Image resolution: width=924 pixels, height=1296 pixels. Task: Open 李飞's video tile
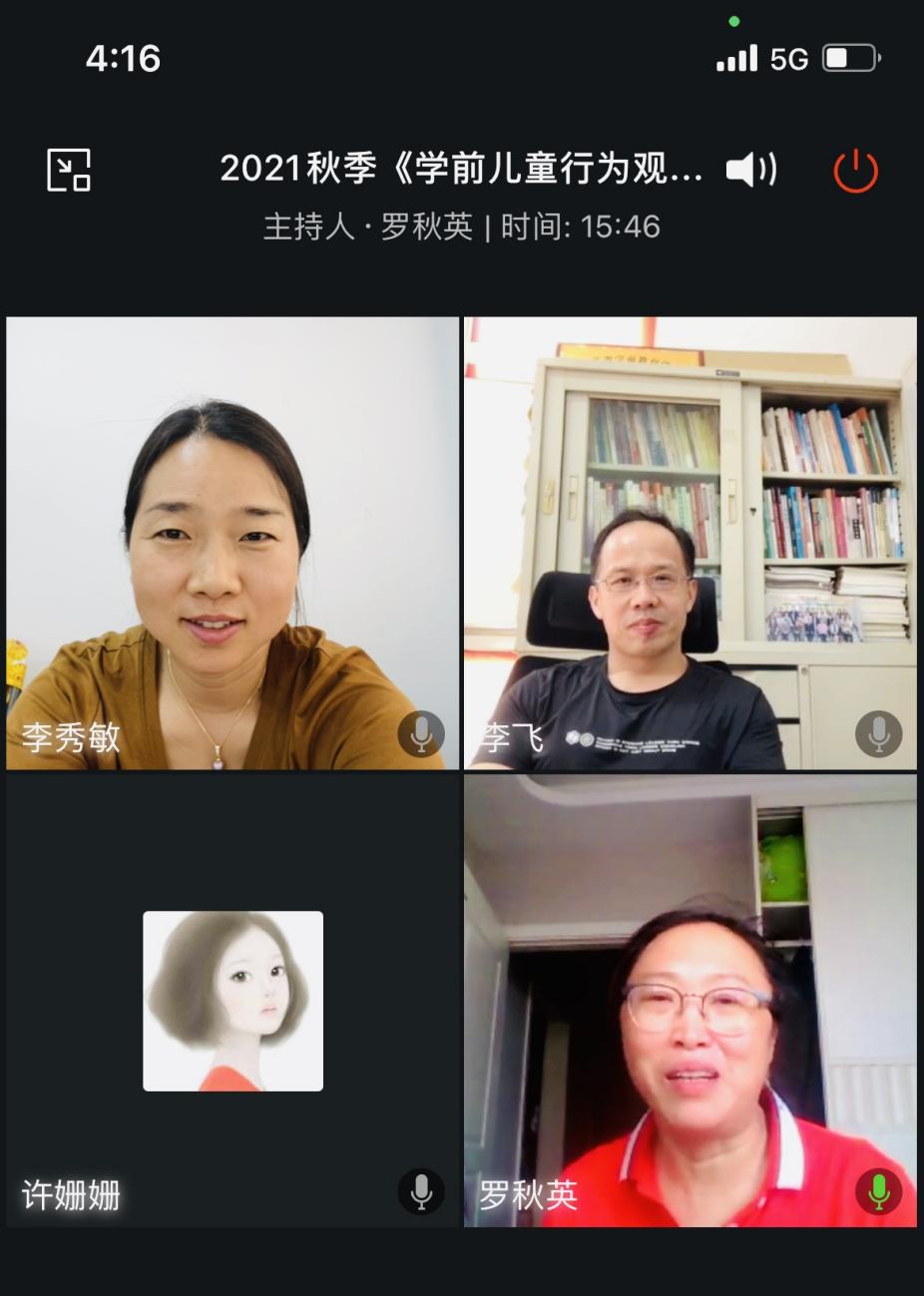click(x=690, y=543)
